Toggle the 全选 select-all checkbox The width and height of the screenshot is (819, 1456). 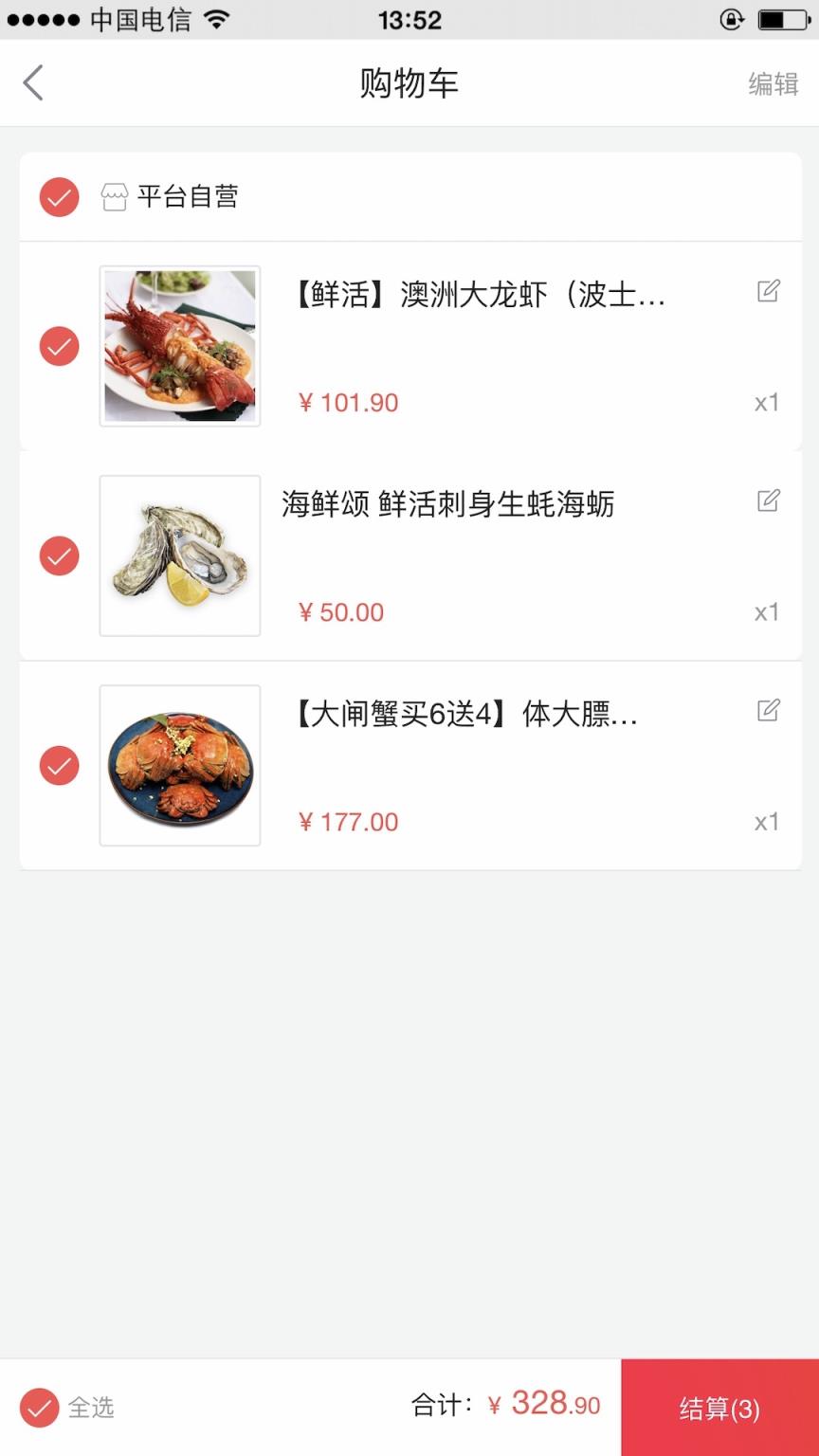(39, 1409)
